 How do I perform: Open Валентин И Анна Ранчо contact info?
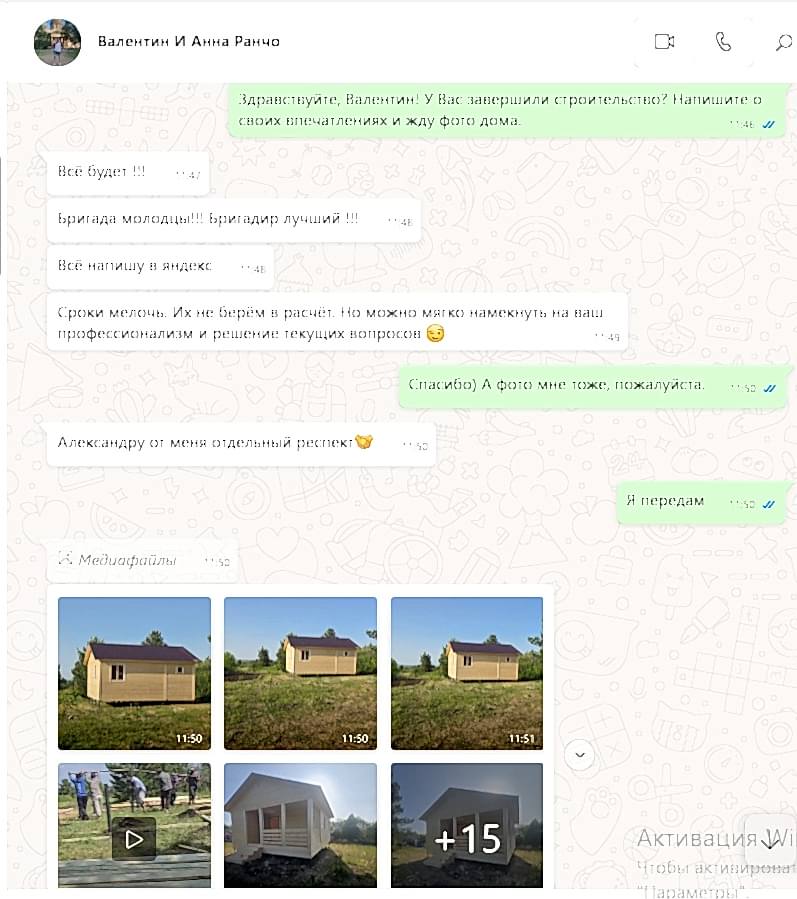[x=189, y=42]
